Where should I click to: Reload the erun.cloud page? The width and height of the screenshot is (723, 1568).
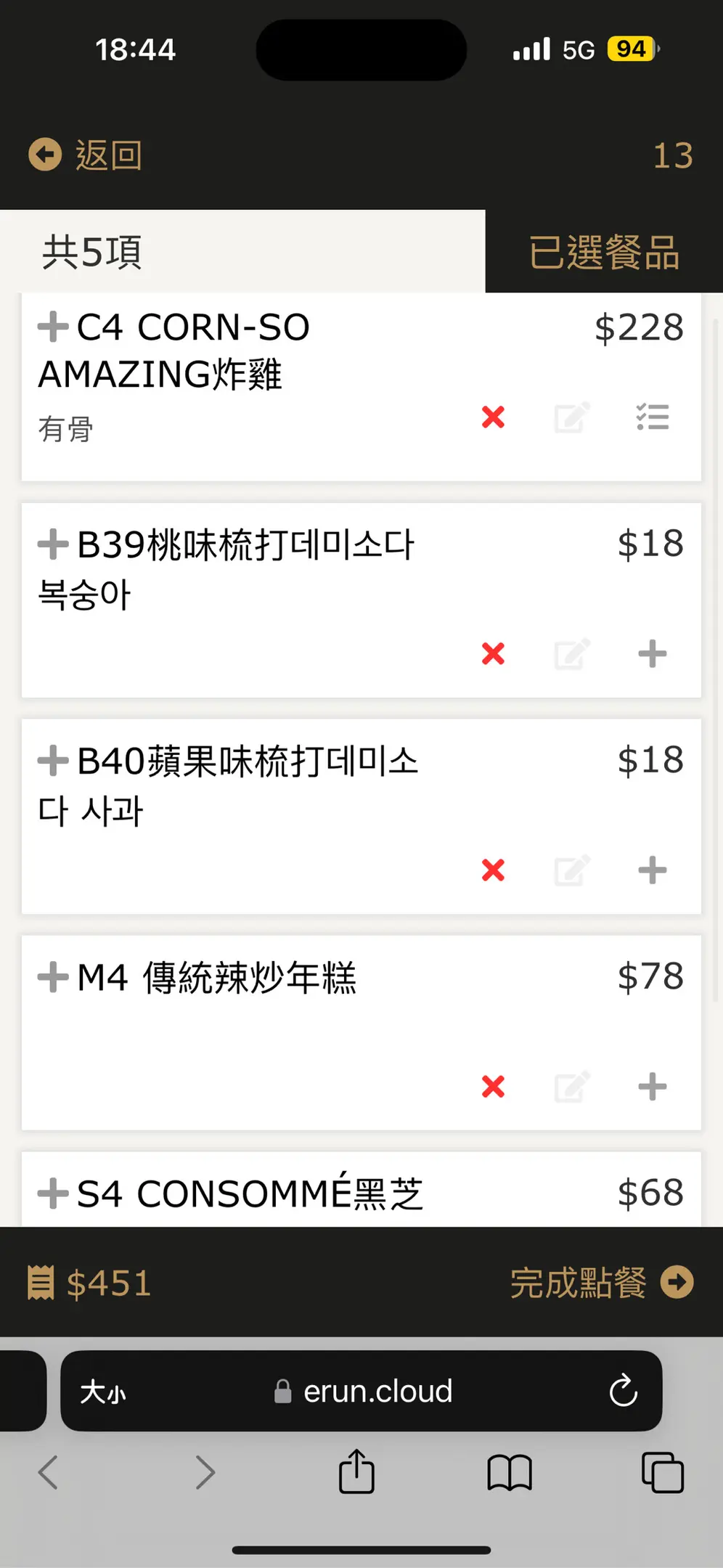[623, 1391]
